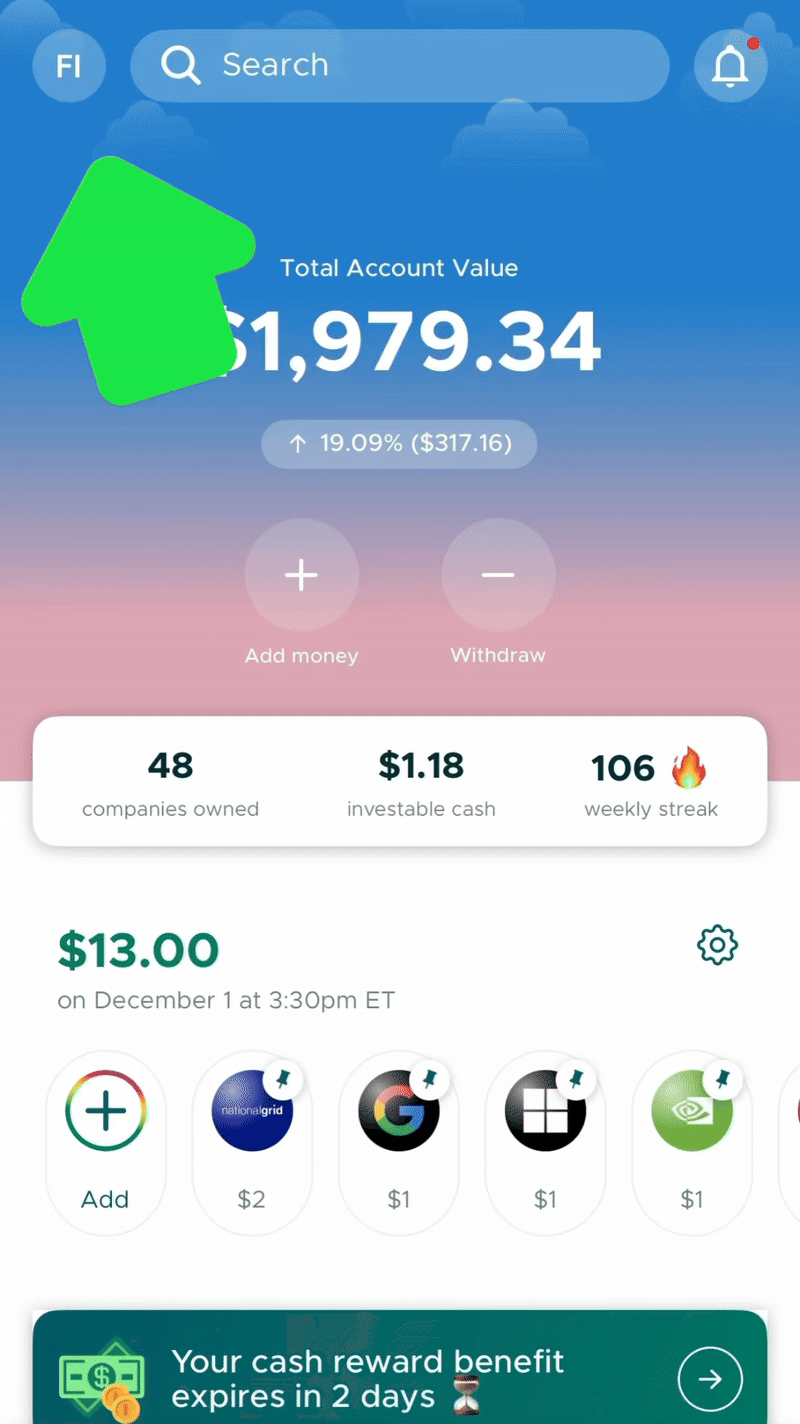Check the 48 companies owned stat
Viewport: 800px width, 1424px height.
tap(170, 780)
